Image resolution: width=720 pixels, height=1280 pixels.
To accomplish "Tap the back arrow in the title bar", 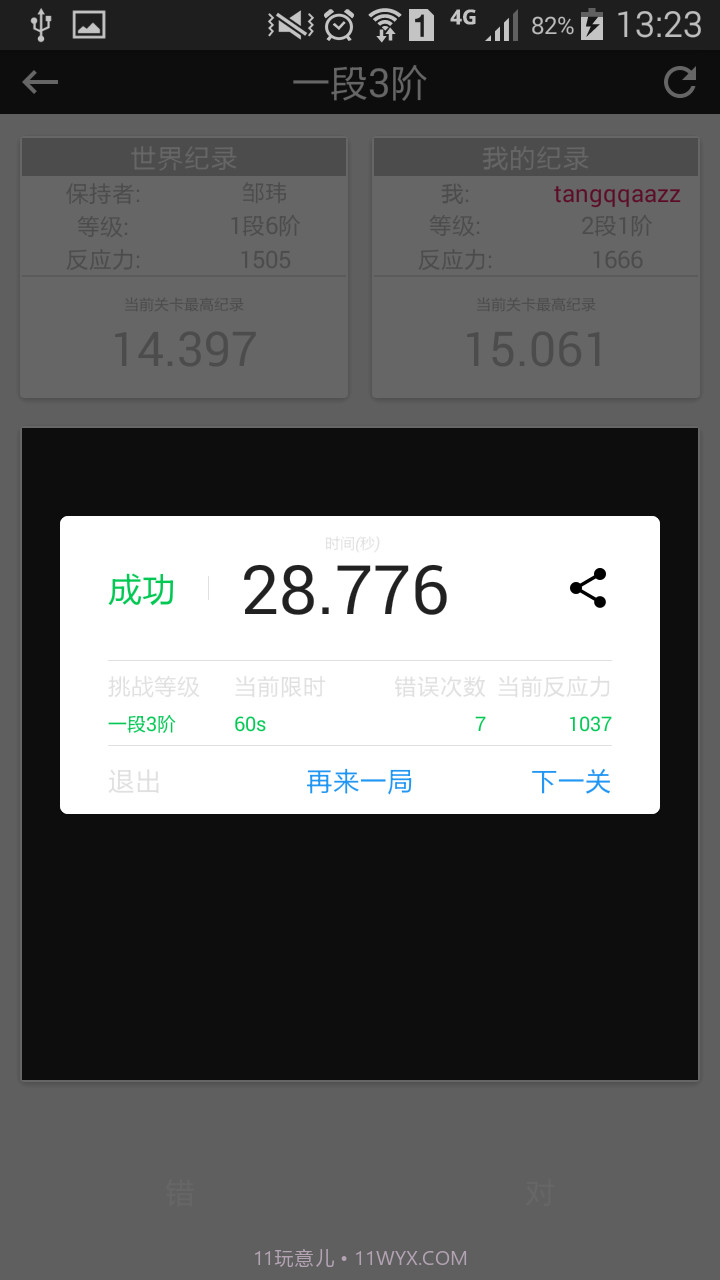I will pyautogui.click(x=40, y=82).
